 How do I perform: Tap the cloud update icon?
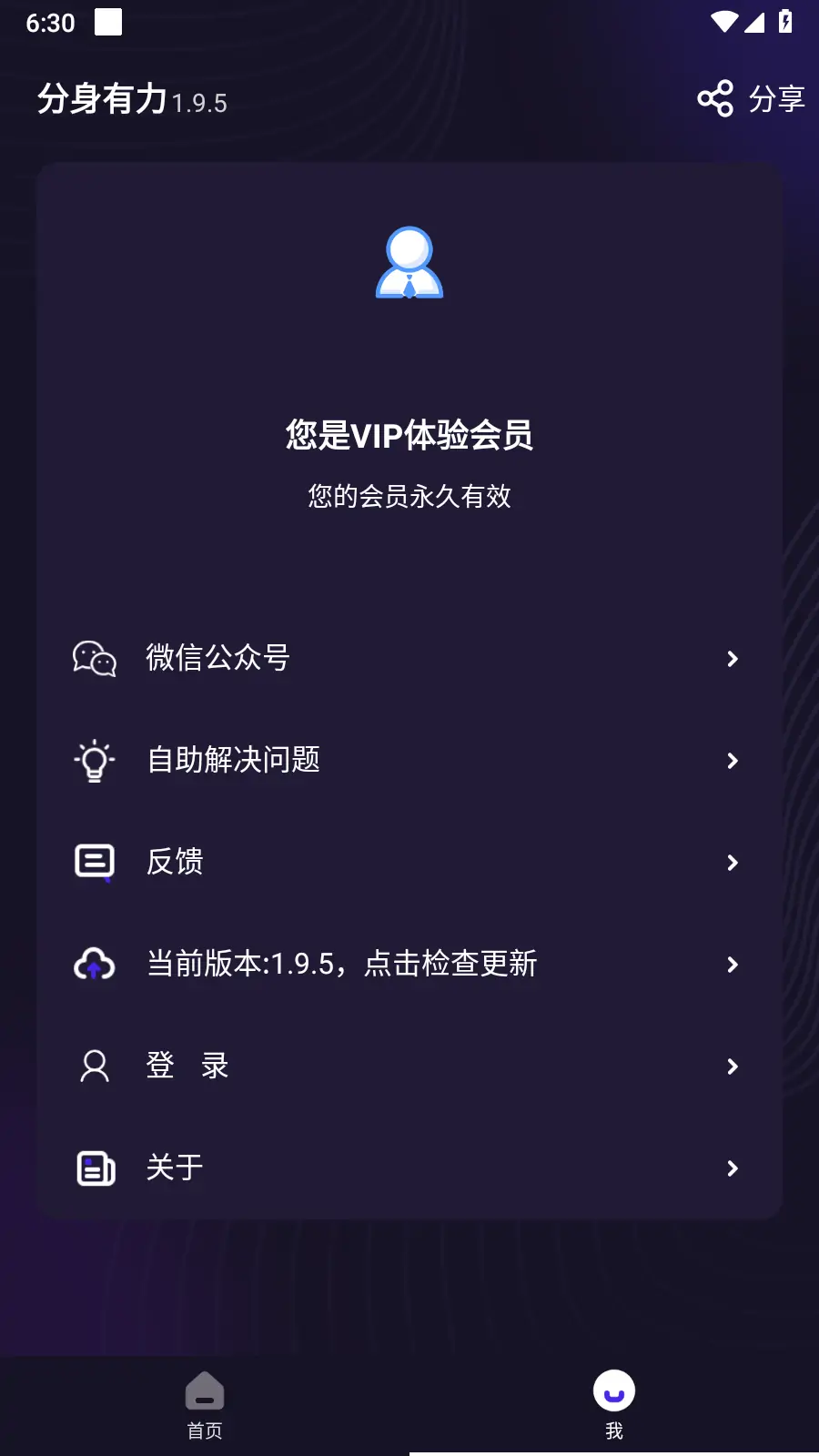point(94,964)
